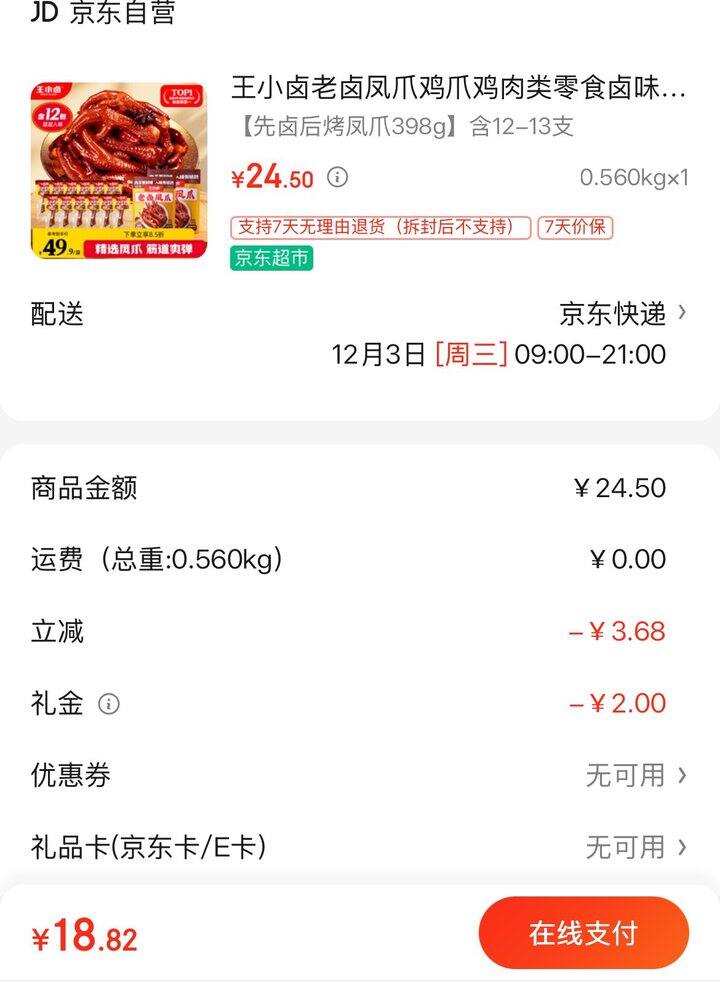Open the 礼品卡(京东卡/E卡) row
Screen dimensions: 720x982
(635, 847)
